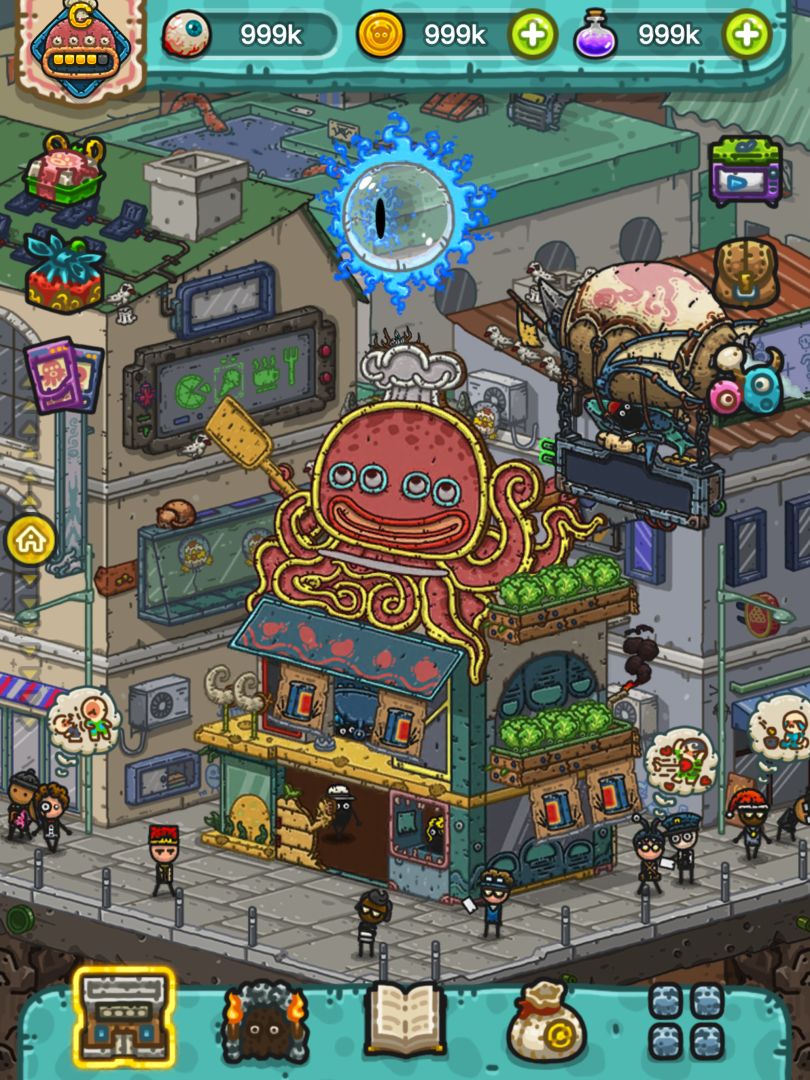This screenshot has width=810, height=1080.
Task: Open the backpack inventory
Action: tap(745, 274)
